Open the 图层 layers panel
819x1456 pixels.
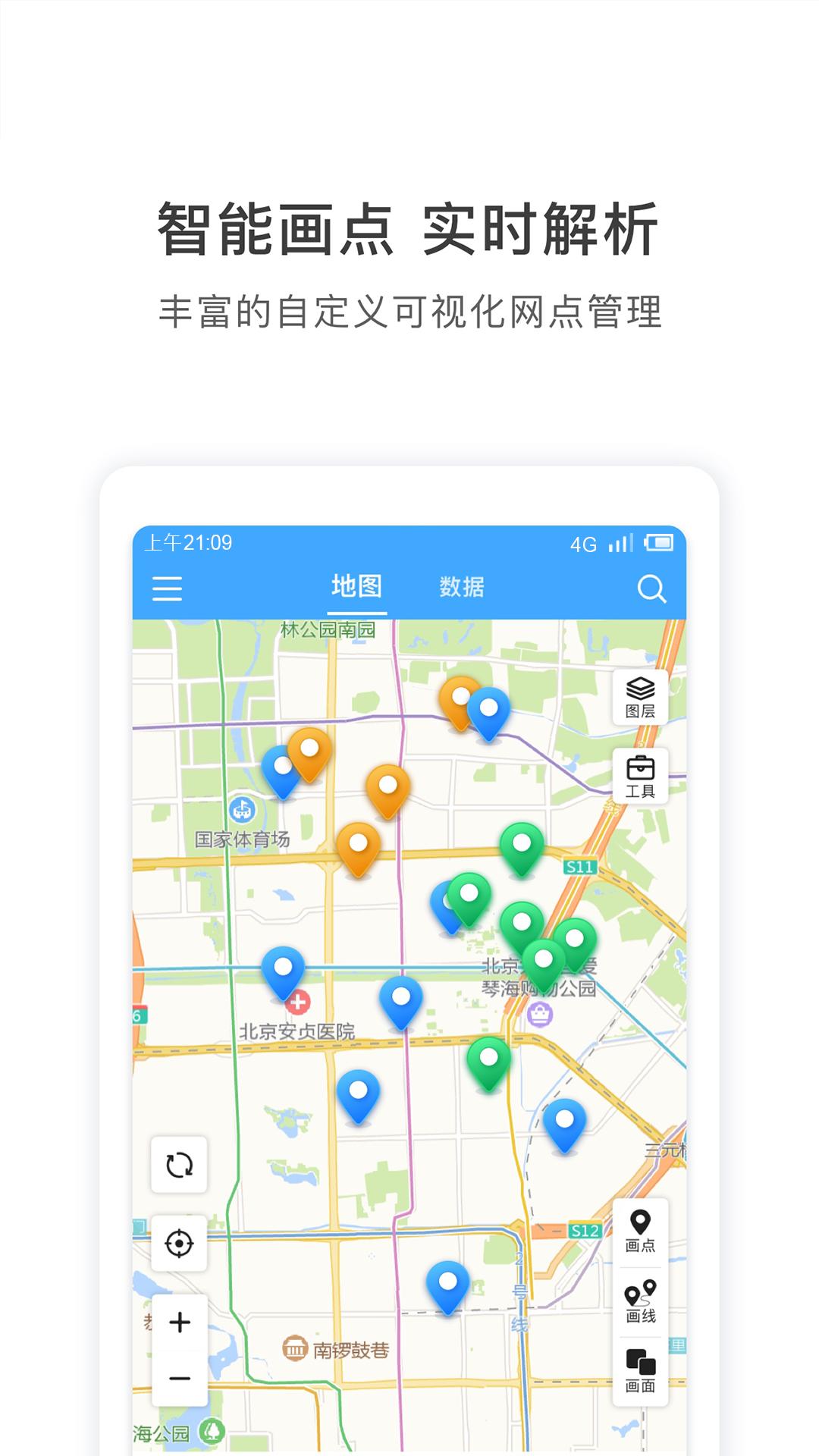pos(641,698)
